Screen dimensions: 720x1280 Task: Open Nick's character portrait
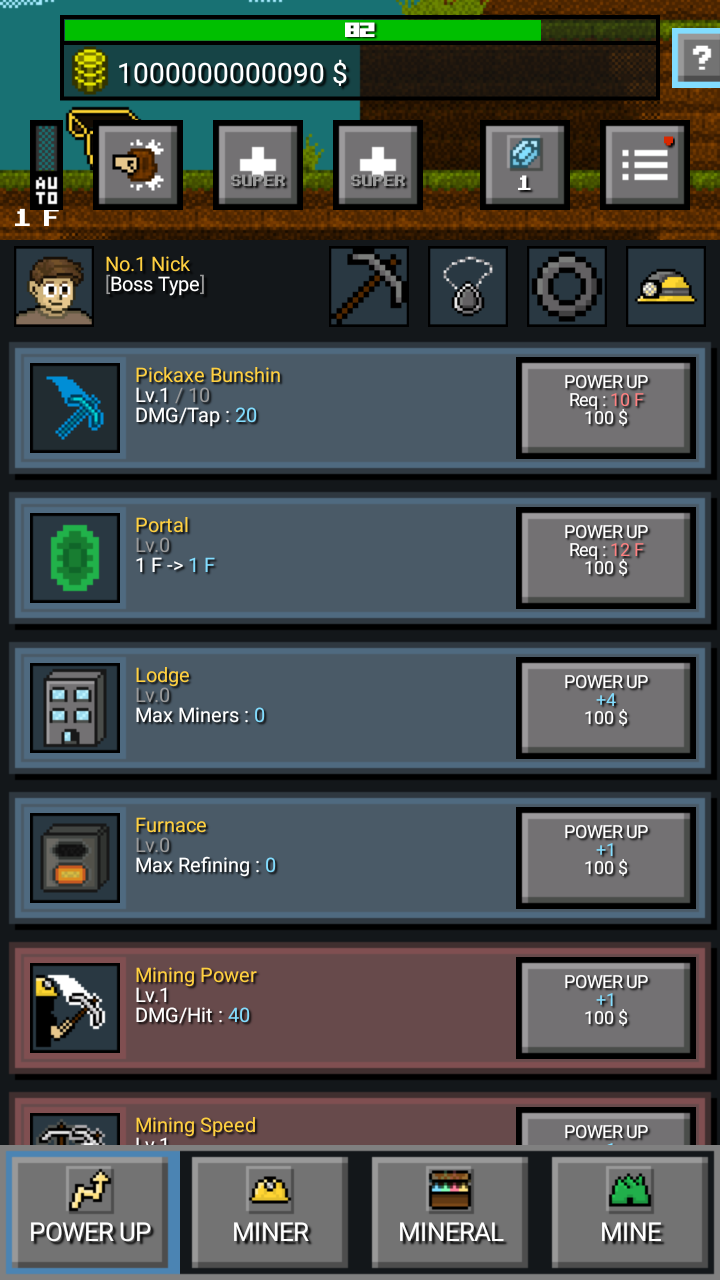click(54, 286)
